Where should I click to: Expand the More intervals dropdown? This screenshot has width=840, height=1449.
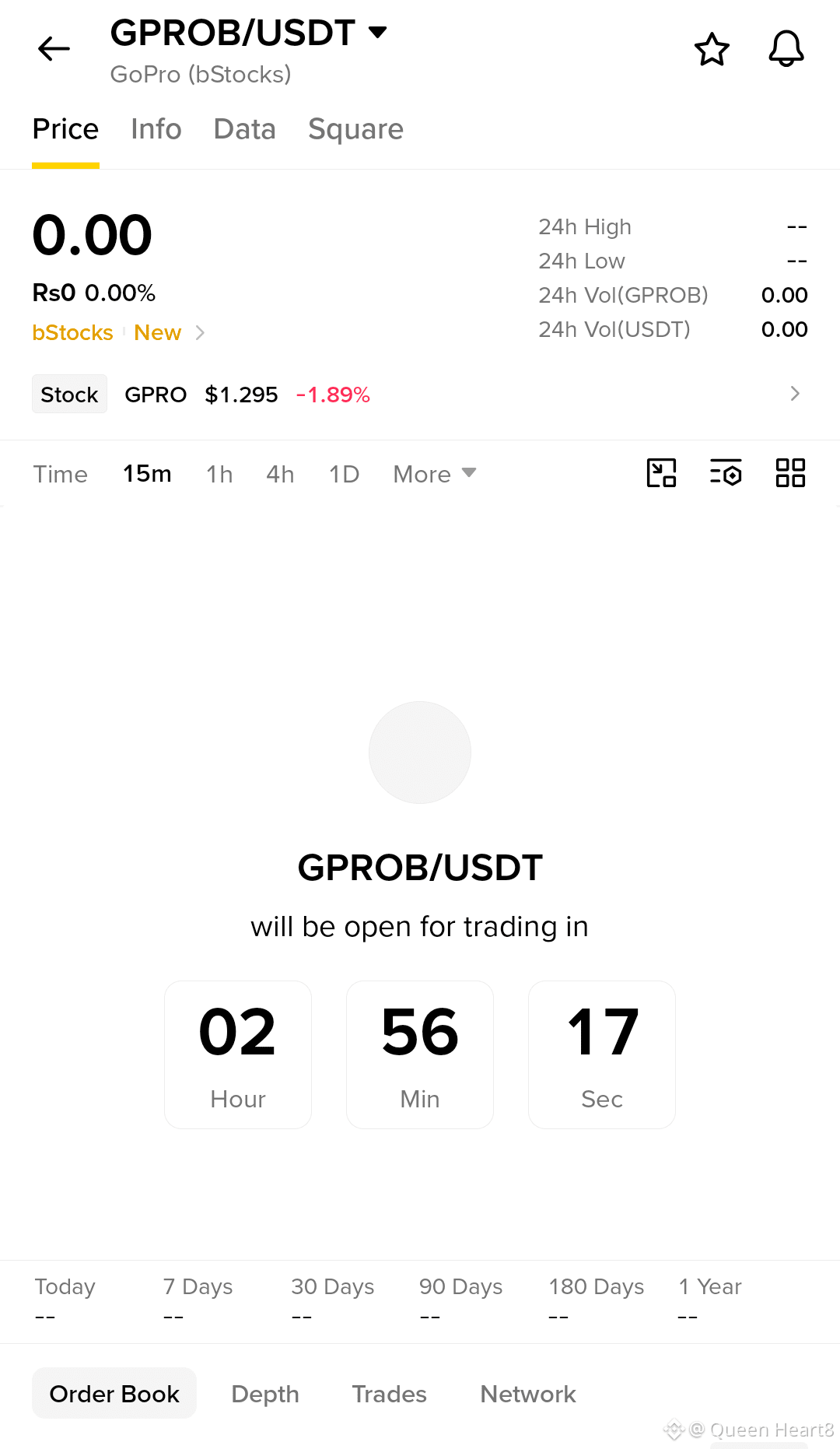point(435,474)
